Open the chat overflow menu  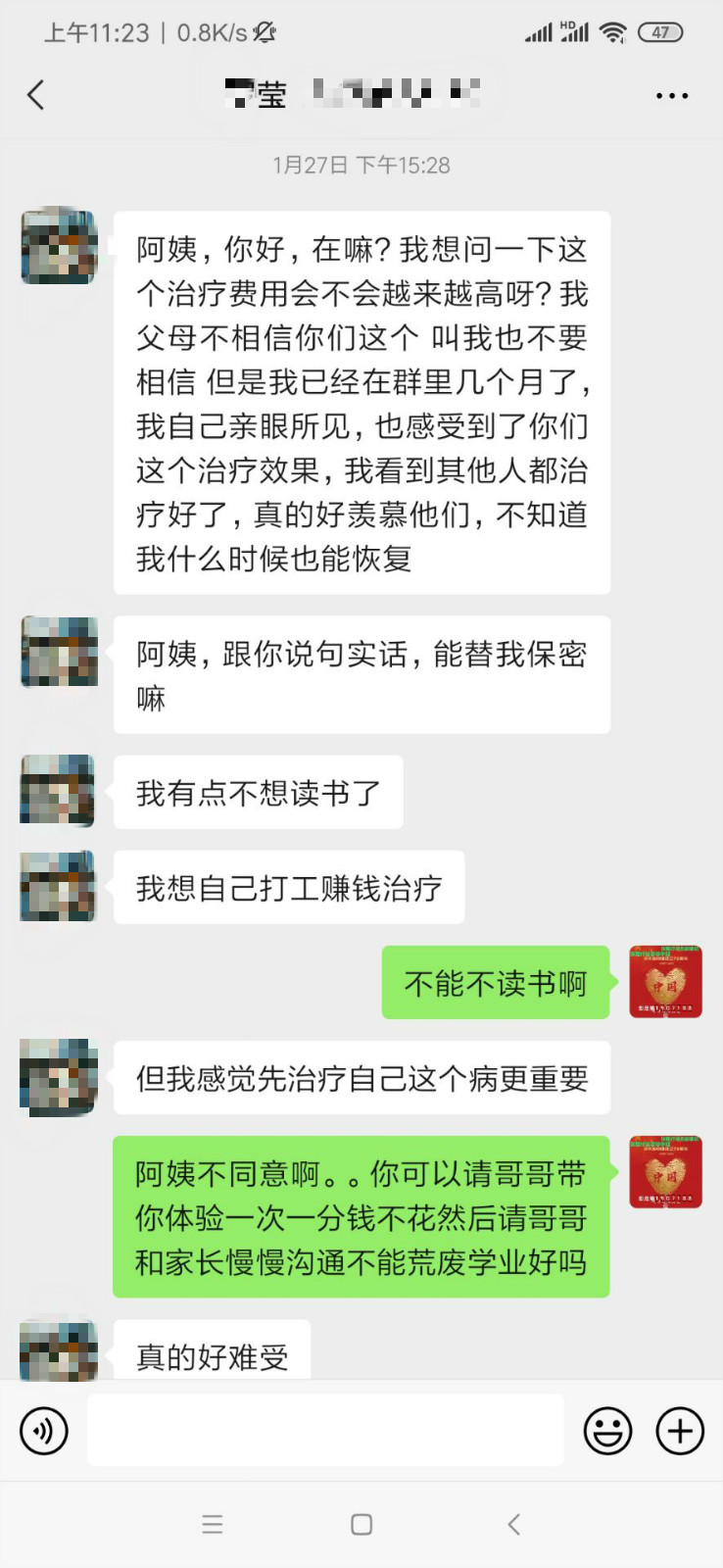[x=671, y=96]
